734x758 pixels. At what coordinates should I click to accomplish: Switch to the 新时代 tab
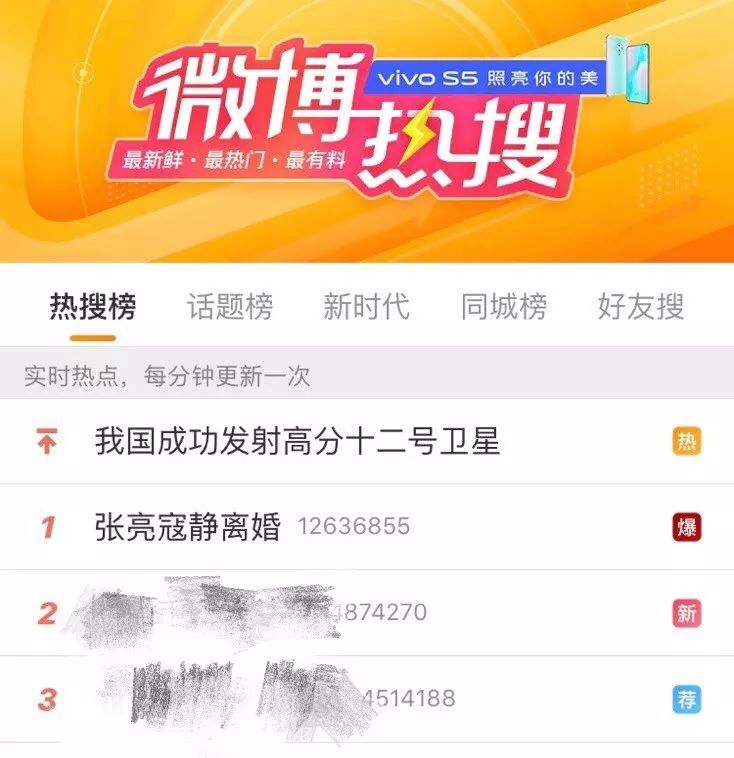point(366,307)
